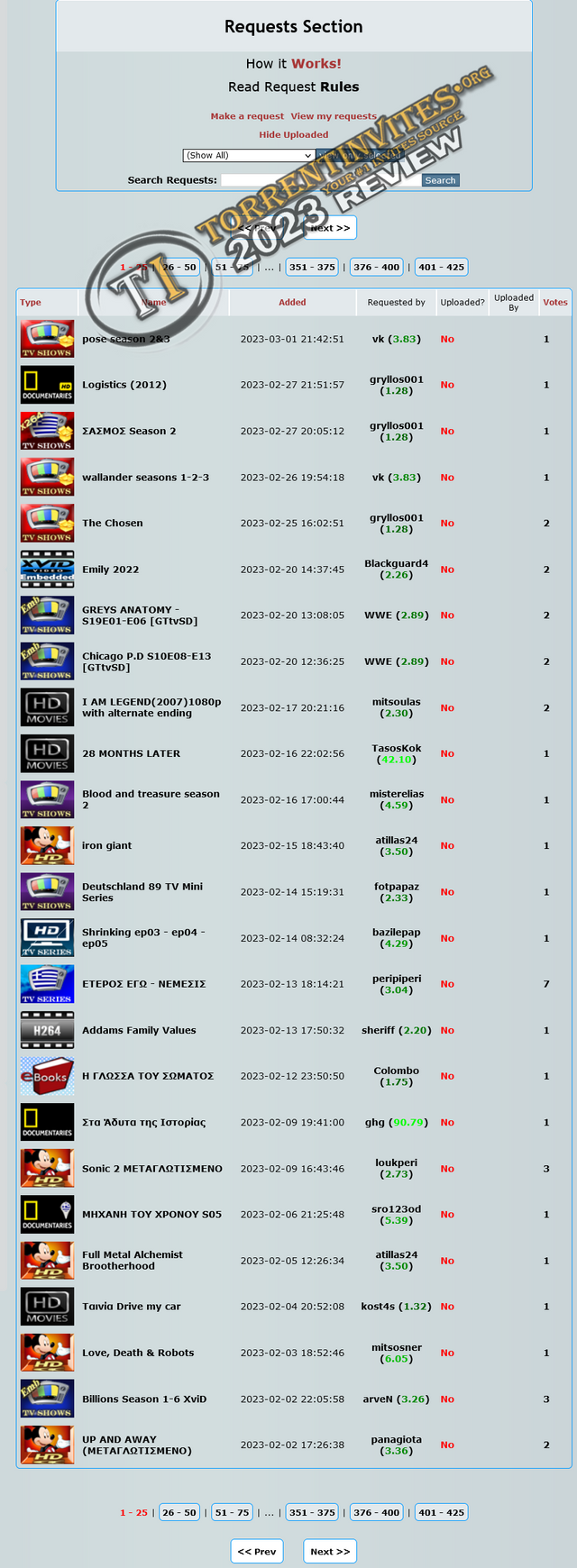
Task: Open the Love, Death & Robots request
Action: (x=138, y=1353)
